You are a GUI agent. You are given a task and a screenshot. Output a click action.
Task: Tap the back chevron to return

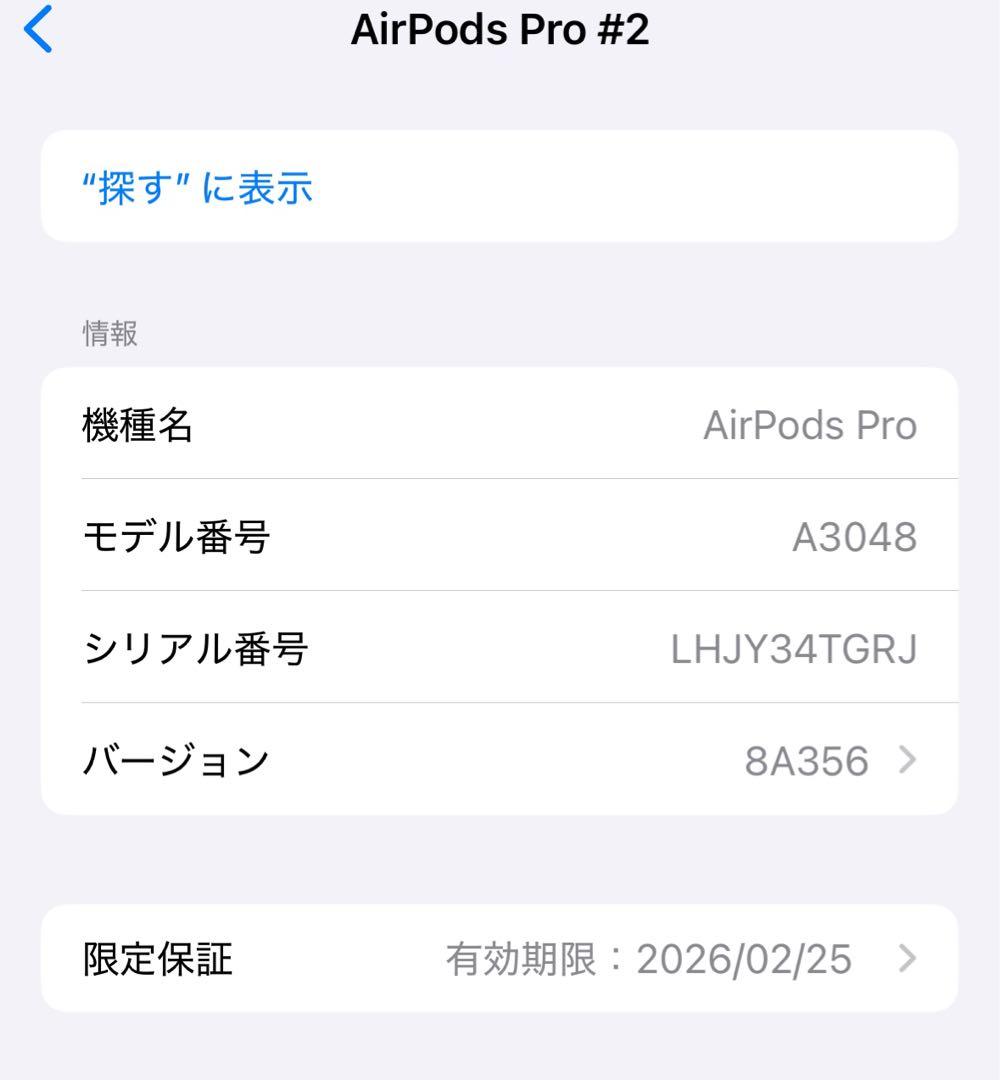pos(38,30)
